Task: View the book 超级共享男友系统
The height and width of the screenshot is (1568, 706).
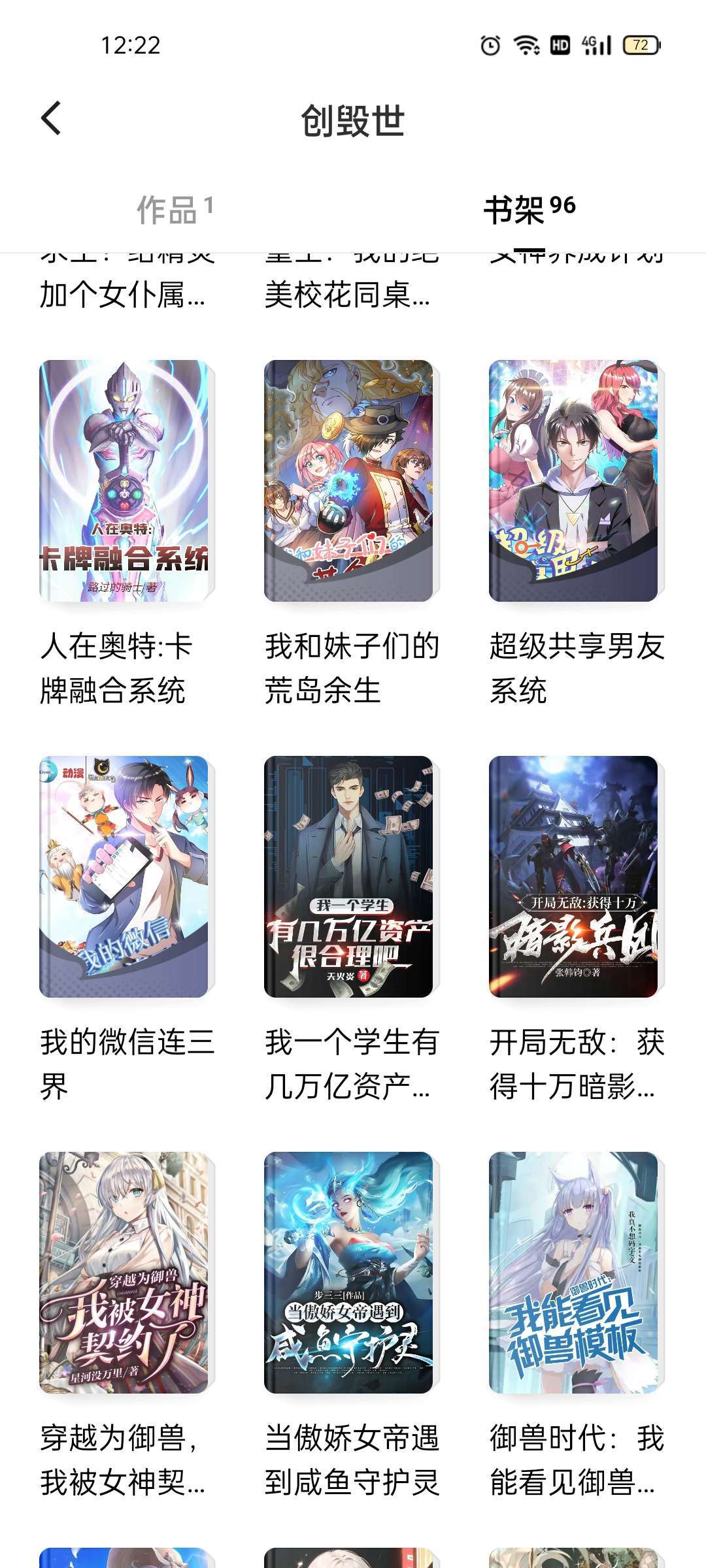Action: [x=573, y=481]
